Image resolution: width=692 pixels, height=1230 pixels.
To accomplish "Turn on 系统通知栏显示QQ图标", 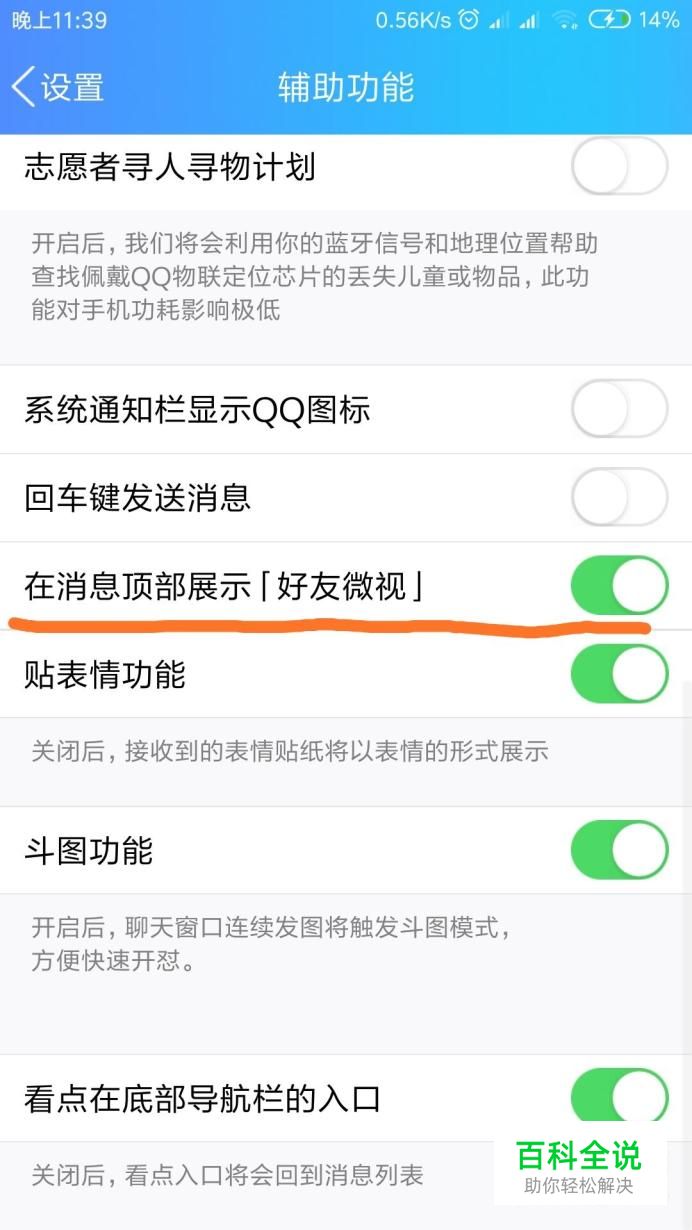I will [619, 409].
